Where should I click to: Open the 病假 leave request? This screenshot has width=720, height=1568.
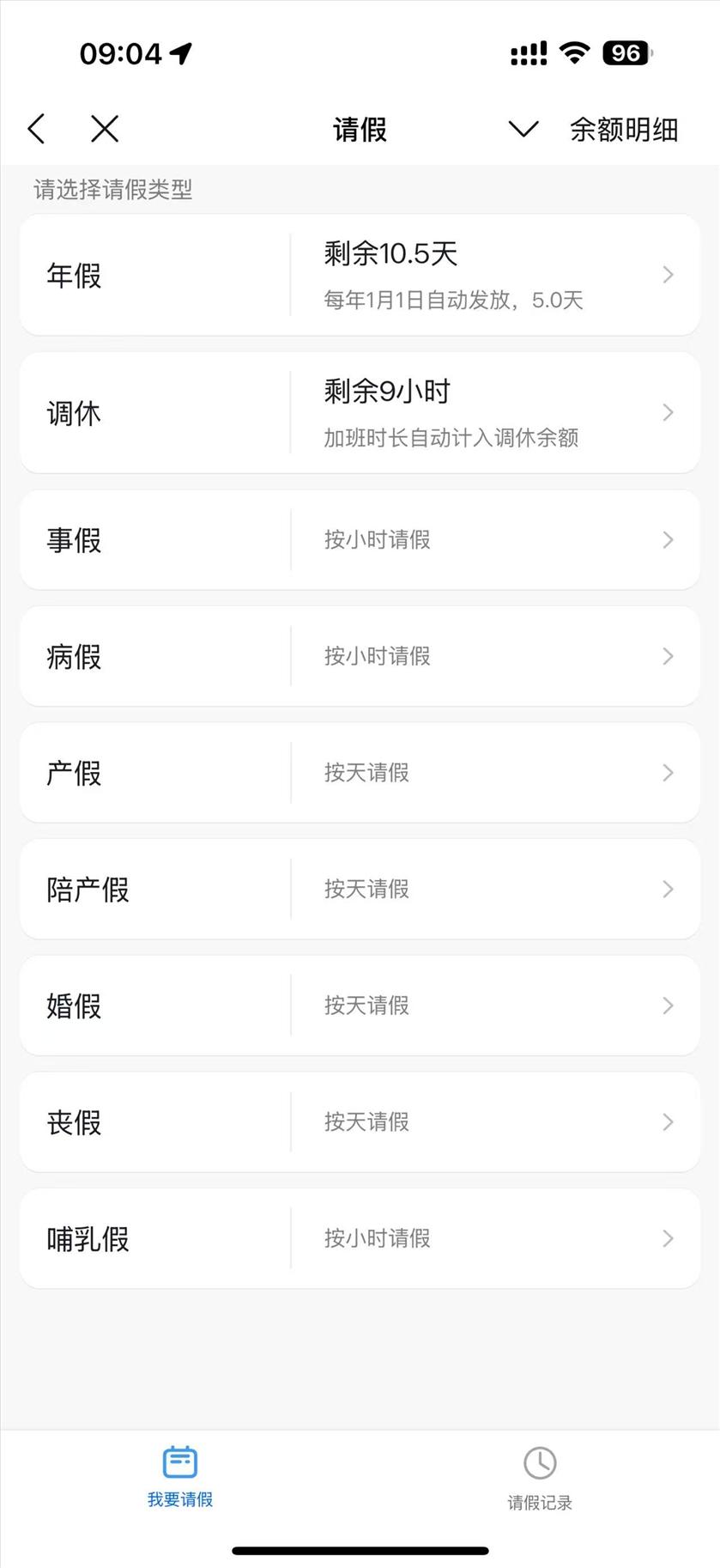point(360,656)
